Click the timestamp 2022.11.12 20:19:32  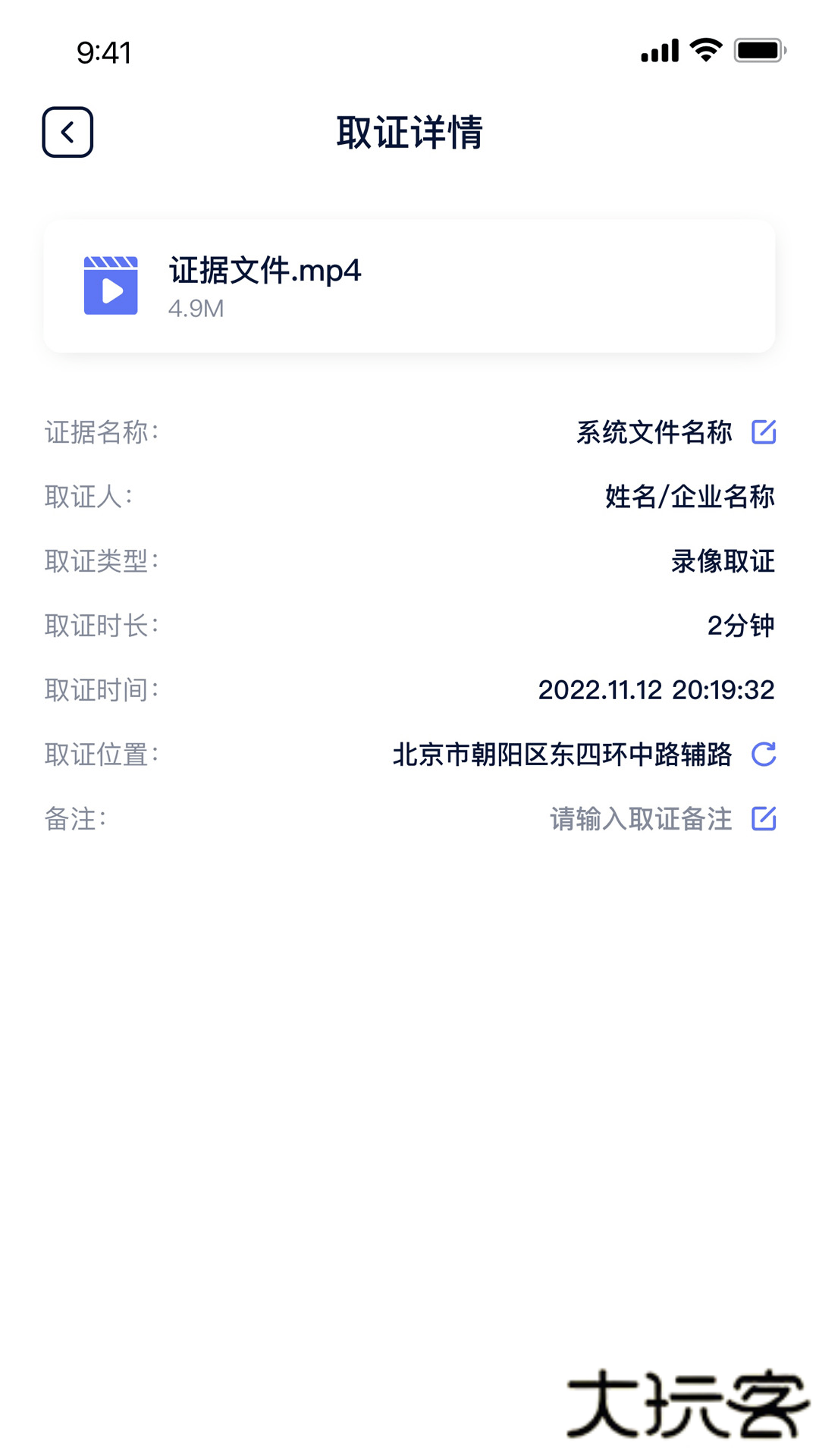(654, 689)
